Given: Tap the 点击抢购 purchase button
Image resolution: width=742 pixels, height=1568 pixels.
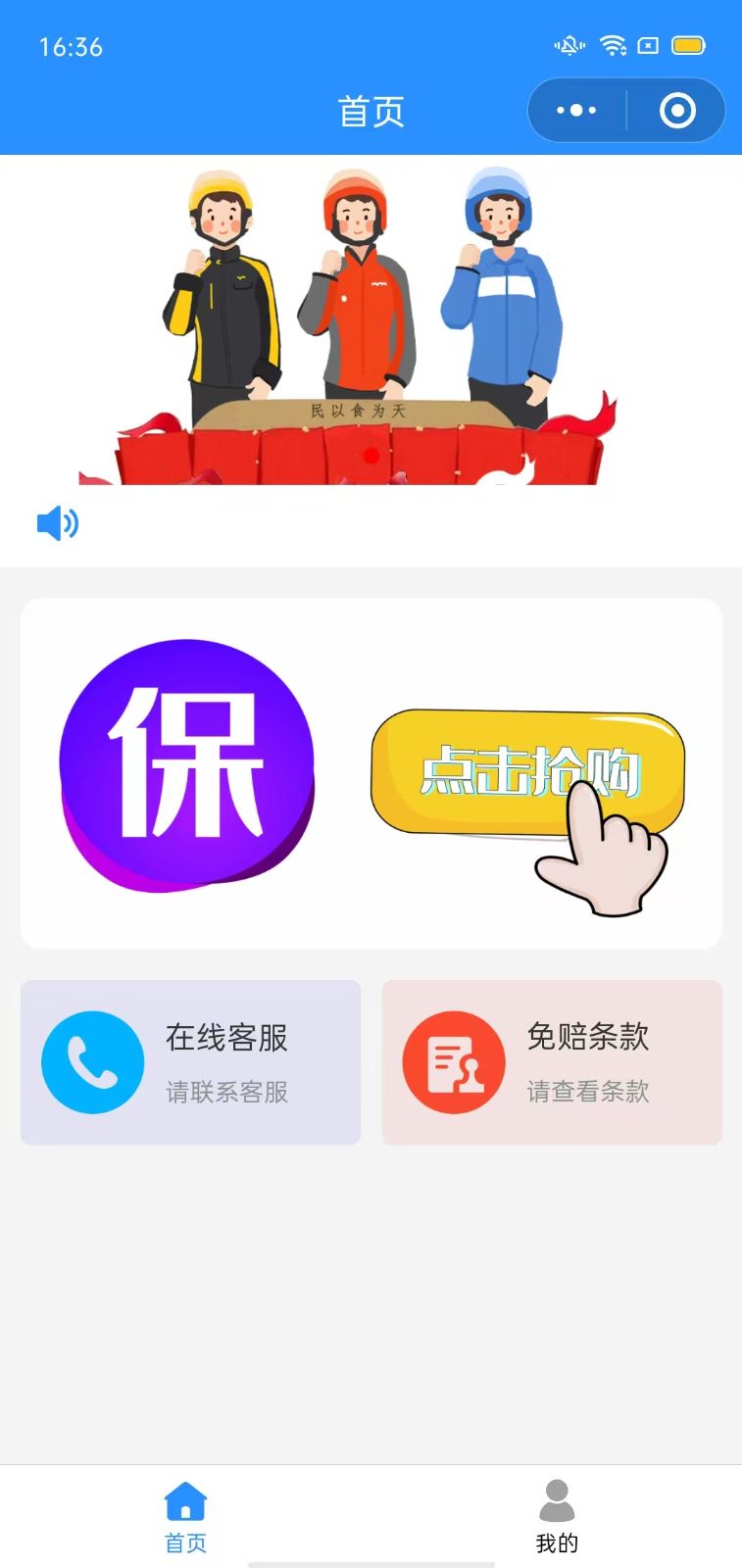Looking at the screenshot, I should tap(526, 774).
